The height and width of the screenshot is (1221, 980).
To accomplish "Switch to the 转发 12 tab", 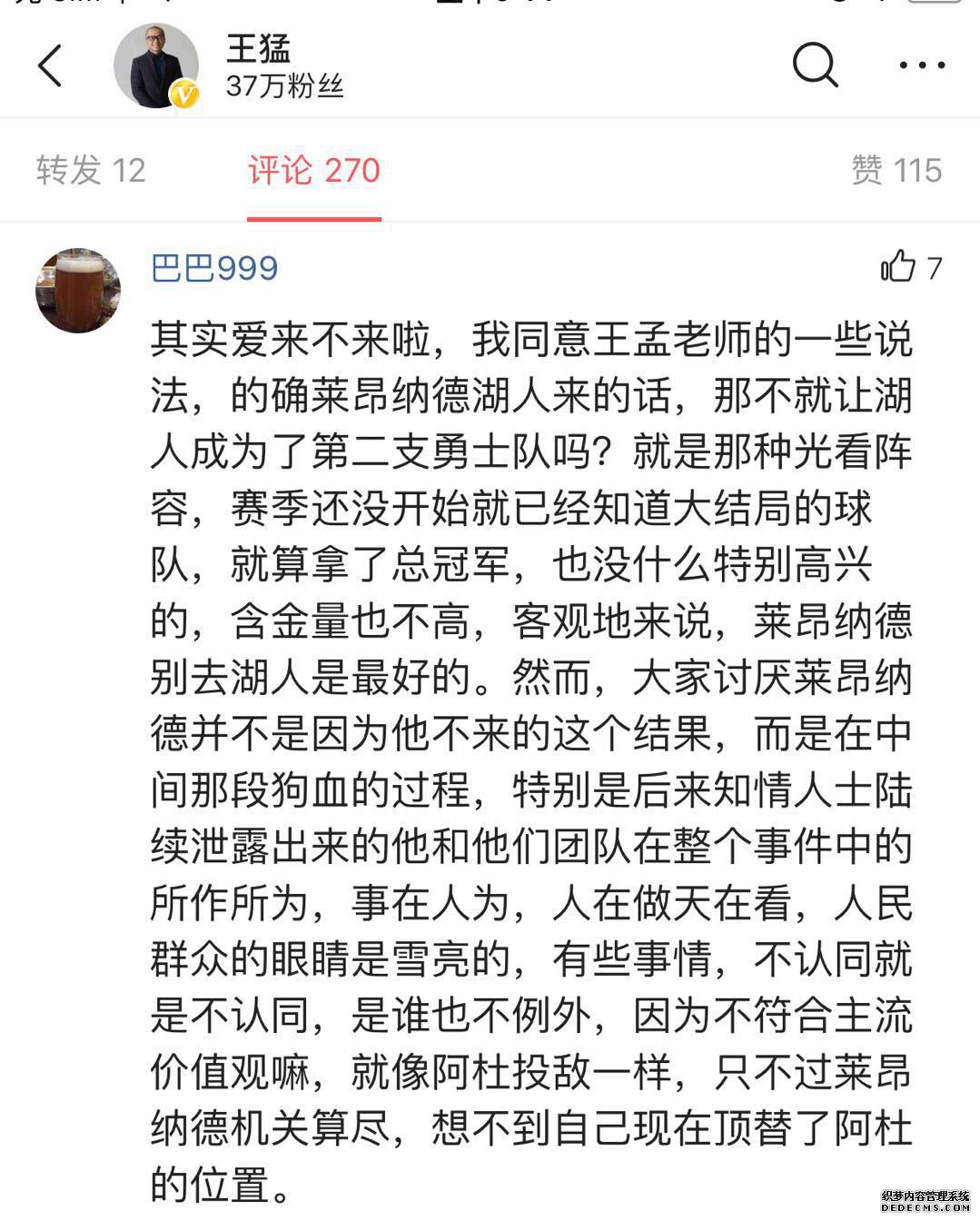I will click(x=91, y=170).
